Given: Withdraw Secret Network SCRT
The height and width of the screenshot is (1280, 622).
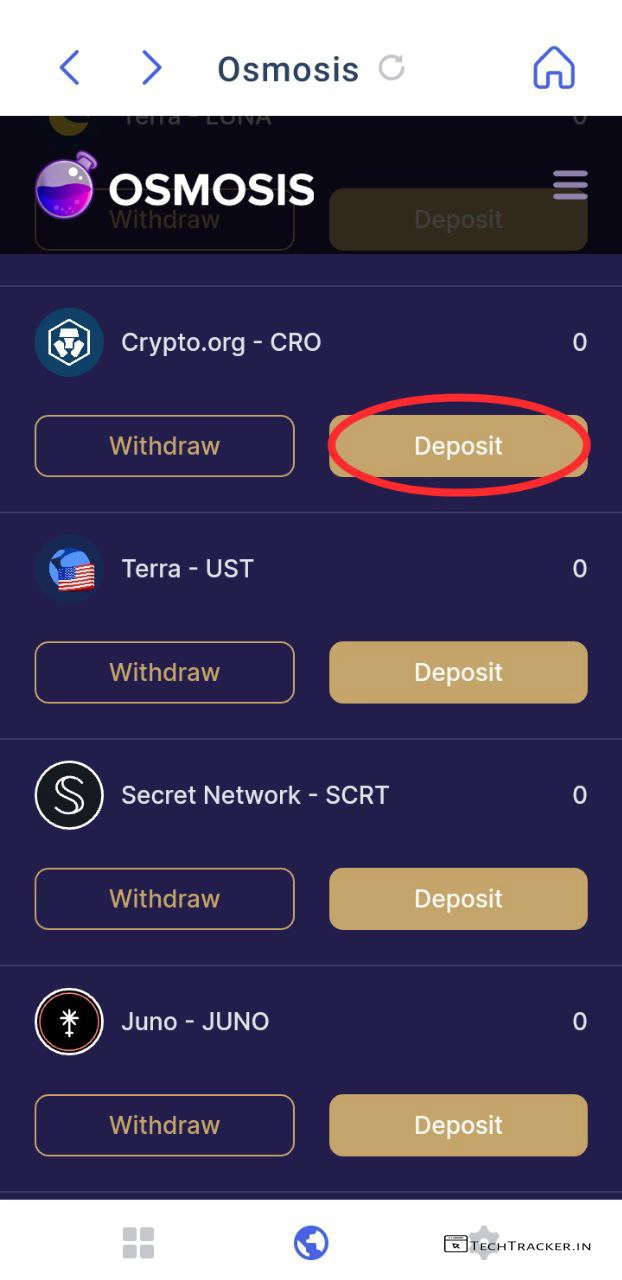Looking at the screenshot, I should 165,899.
